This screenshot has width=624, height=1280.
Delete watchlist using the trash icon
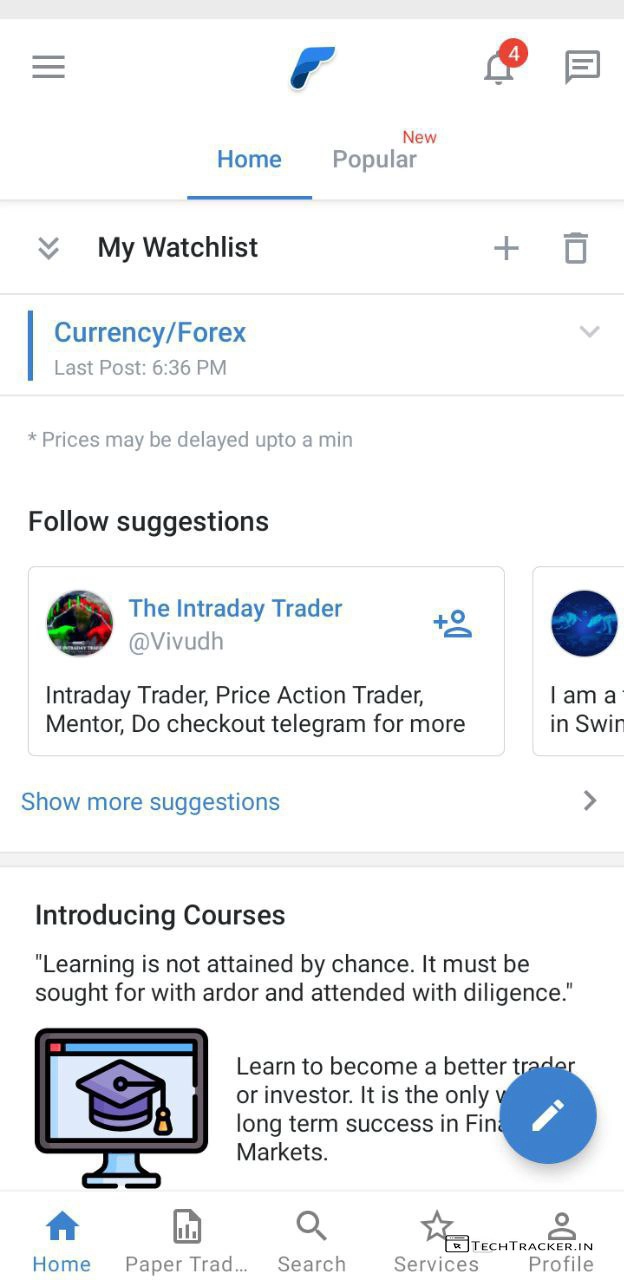click(x=576, y=248)
